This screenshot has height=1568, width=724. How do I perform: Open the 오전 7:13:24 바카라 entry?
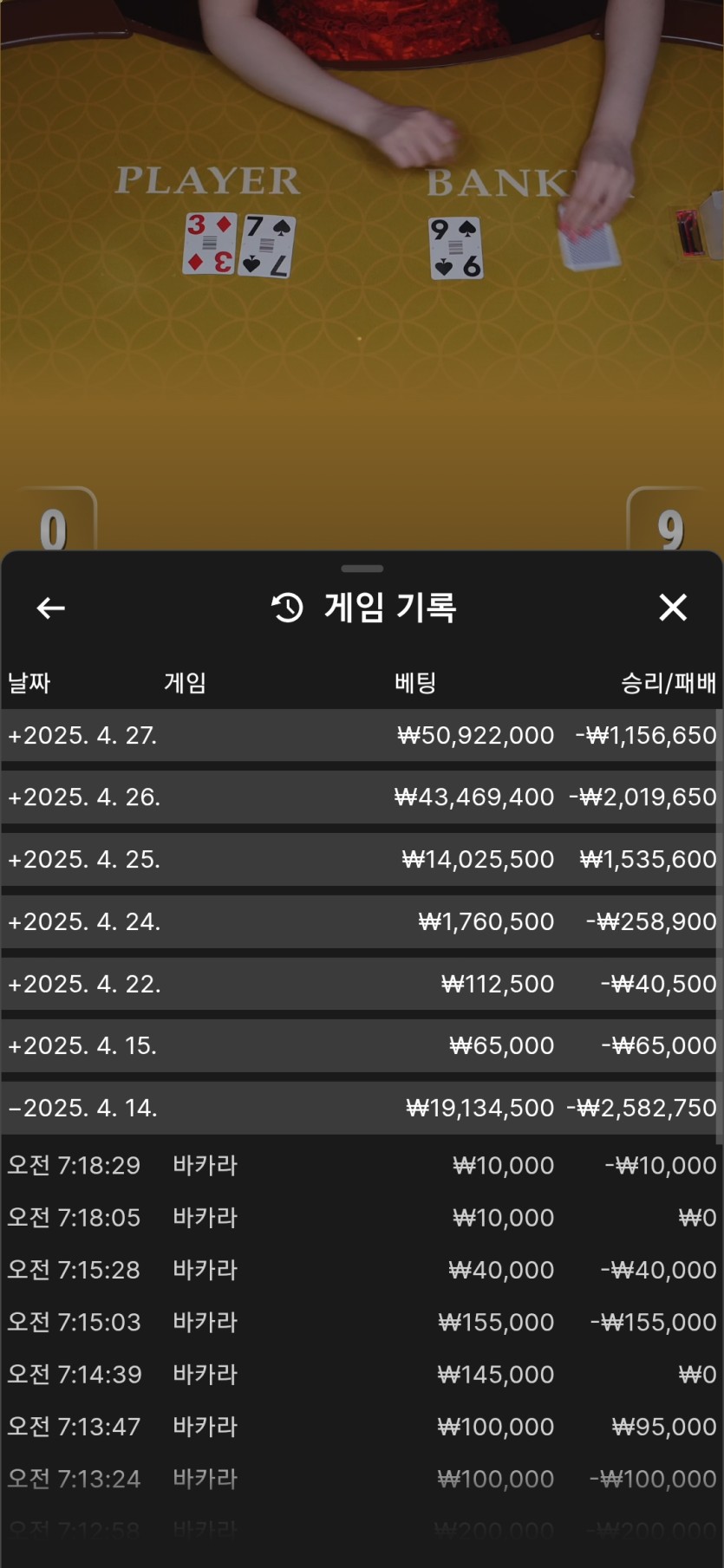click(362, 1479)
